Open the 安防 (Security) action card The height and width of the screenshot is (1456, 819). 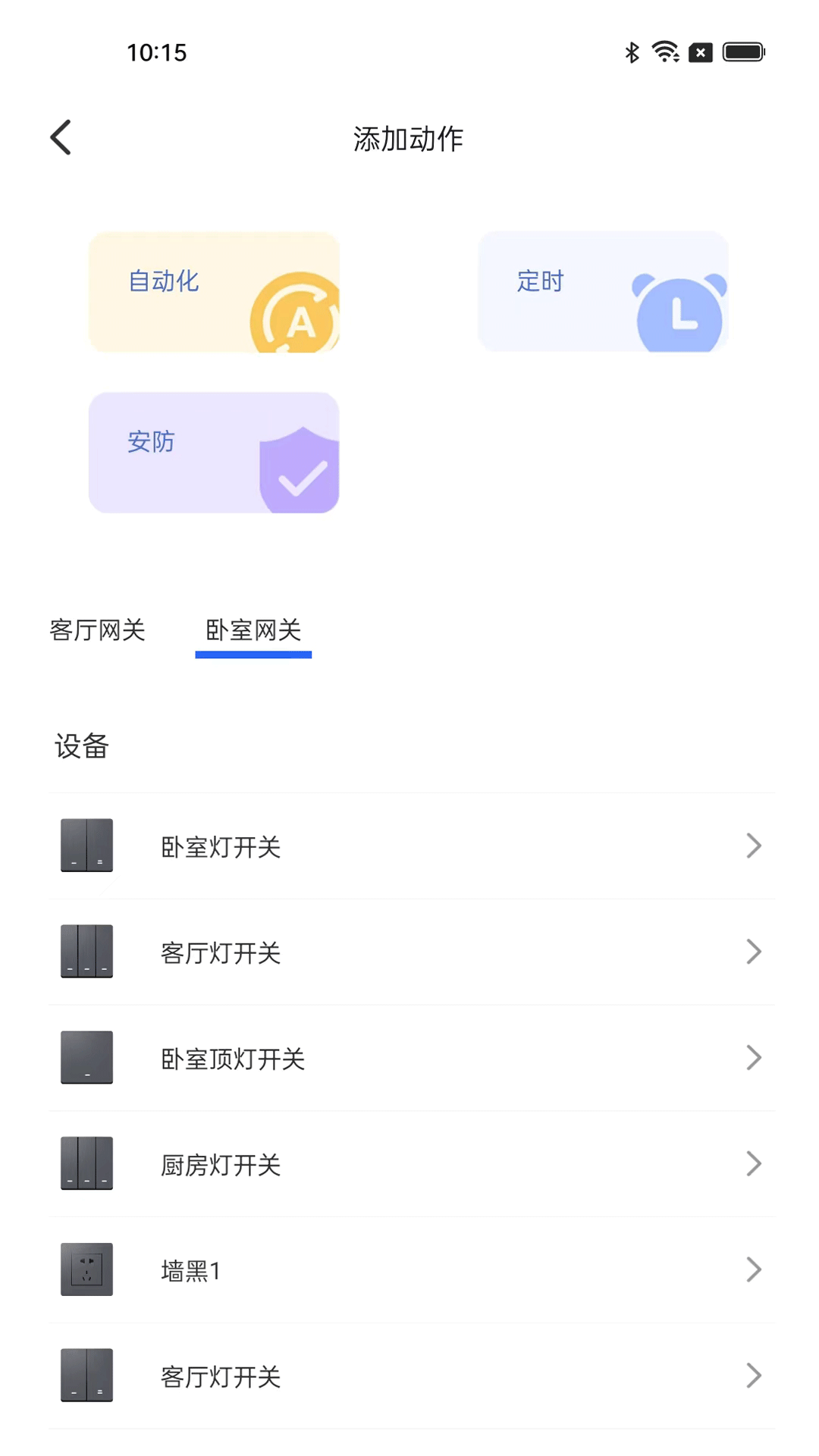coord(213,453)
